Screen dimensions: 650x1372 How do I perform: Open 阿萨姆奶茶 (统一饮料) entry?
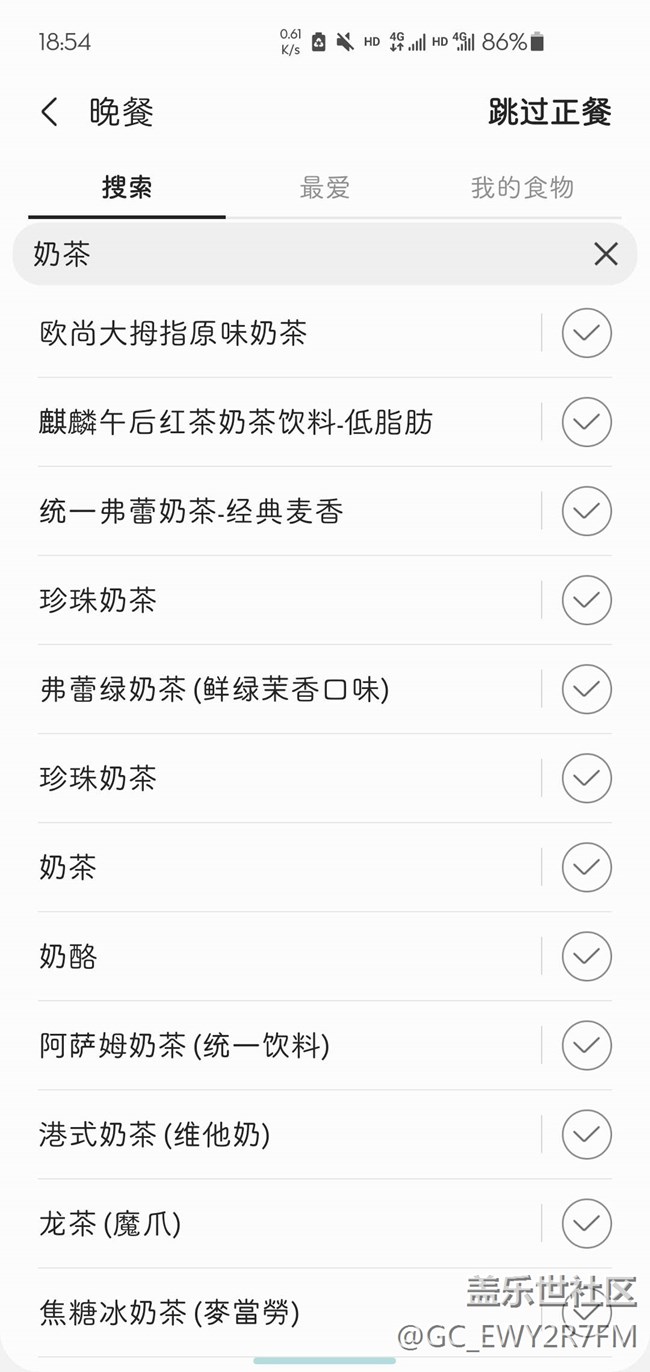point(185,1045)
